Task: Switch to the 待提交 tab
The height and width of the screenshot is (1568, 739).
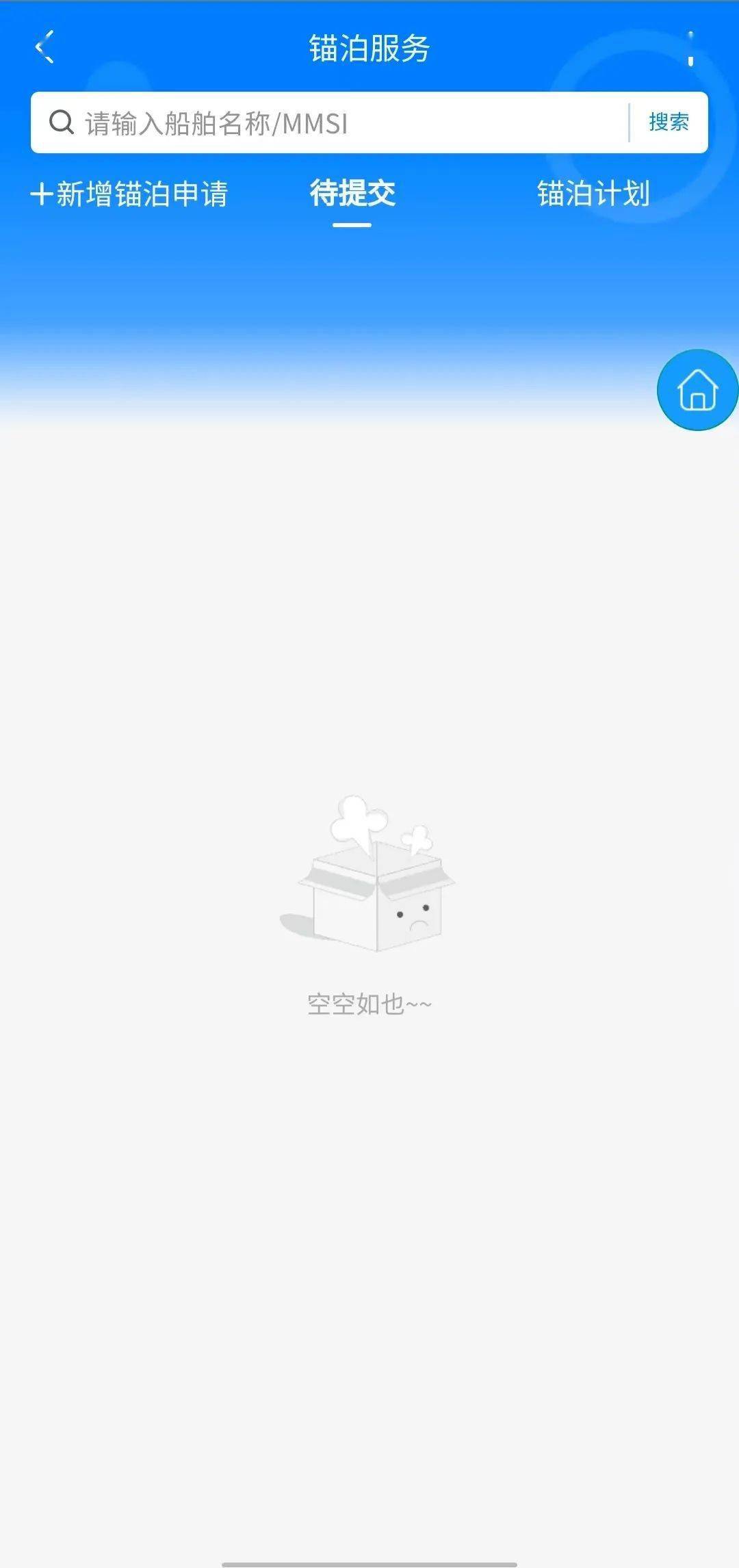Action: [352, 194]
